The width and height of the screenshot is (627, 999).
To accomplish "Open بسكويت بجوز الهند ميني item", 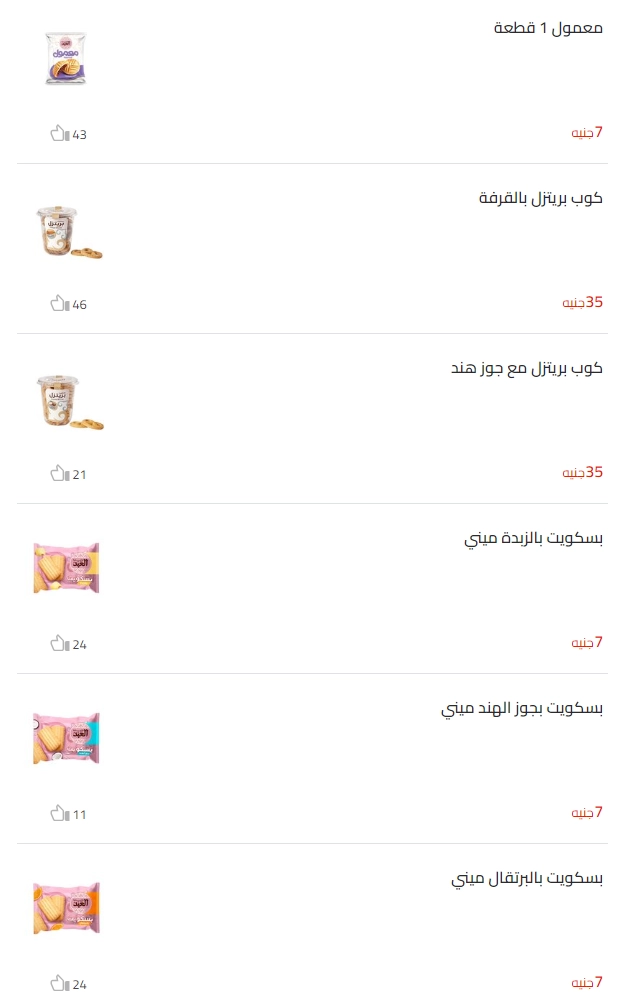I will (521, 709).
